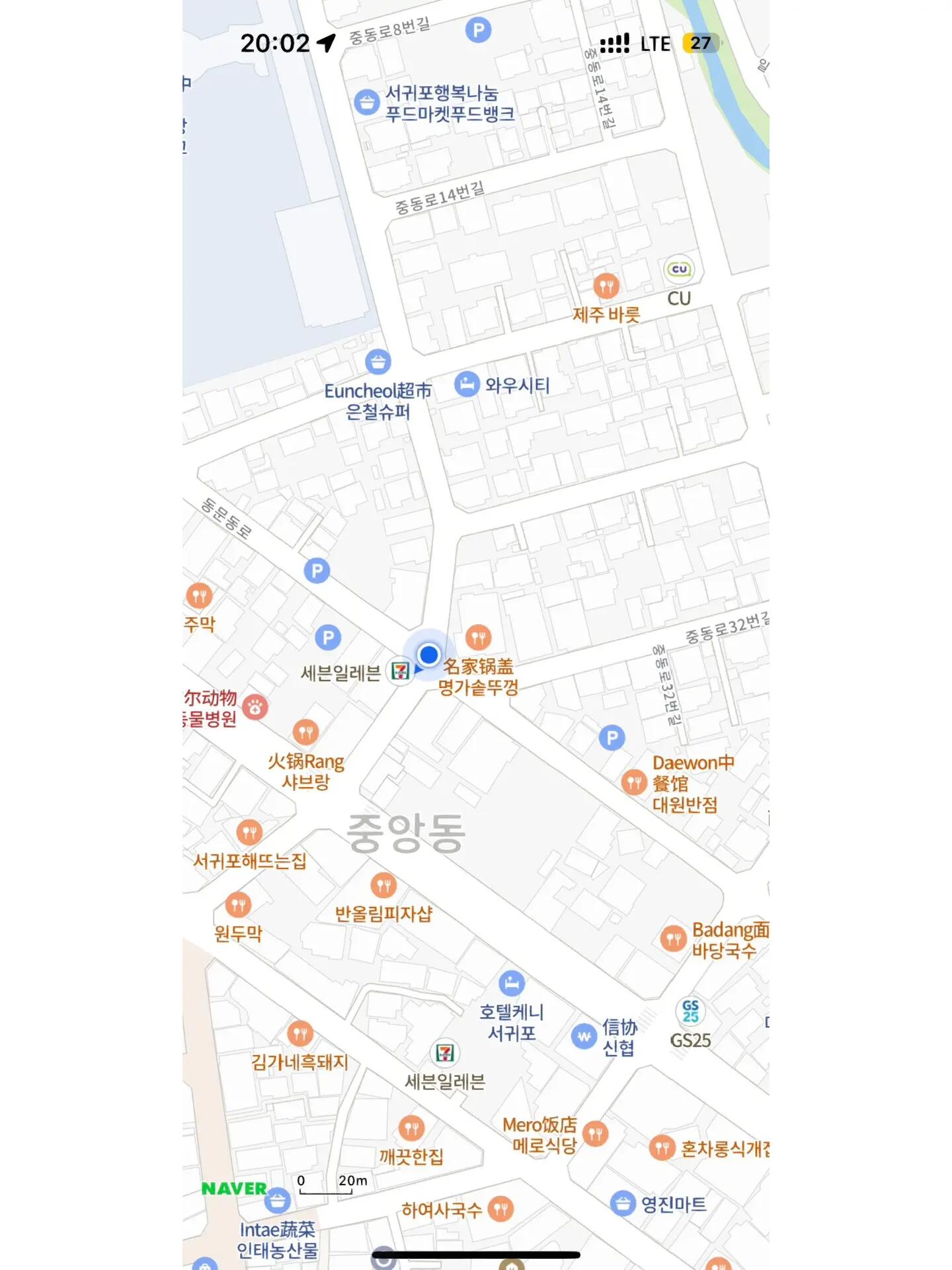Screen dimensions: 952x1270
Task: Open the 서귀포해뜨는집 restaurant marker
Action: click(249, 832)
